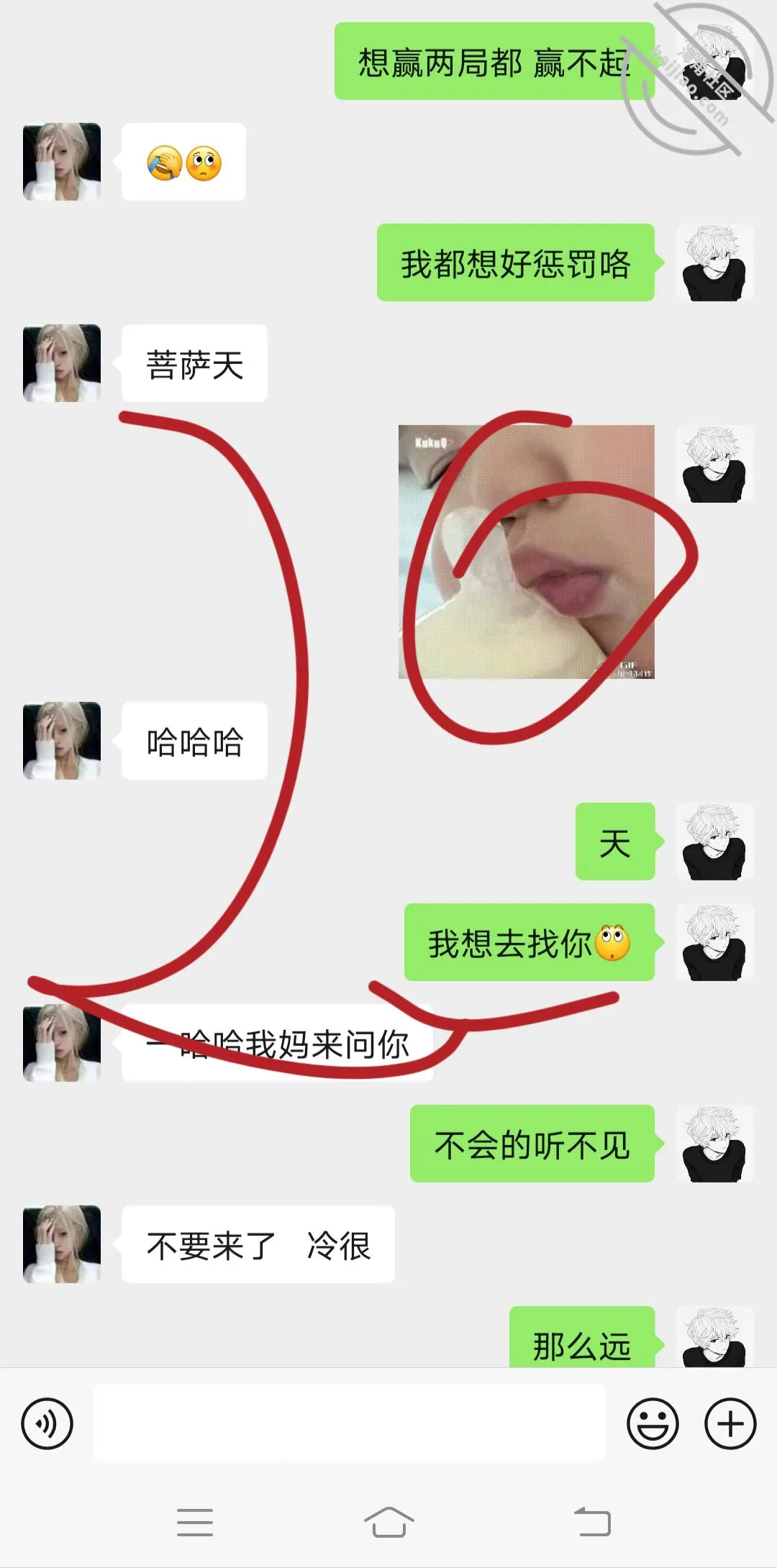Switch to voice message input

pos(47,1423)
